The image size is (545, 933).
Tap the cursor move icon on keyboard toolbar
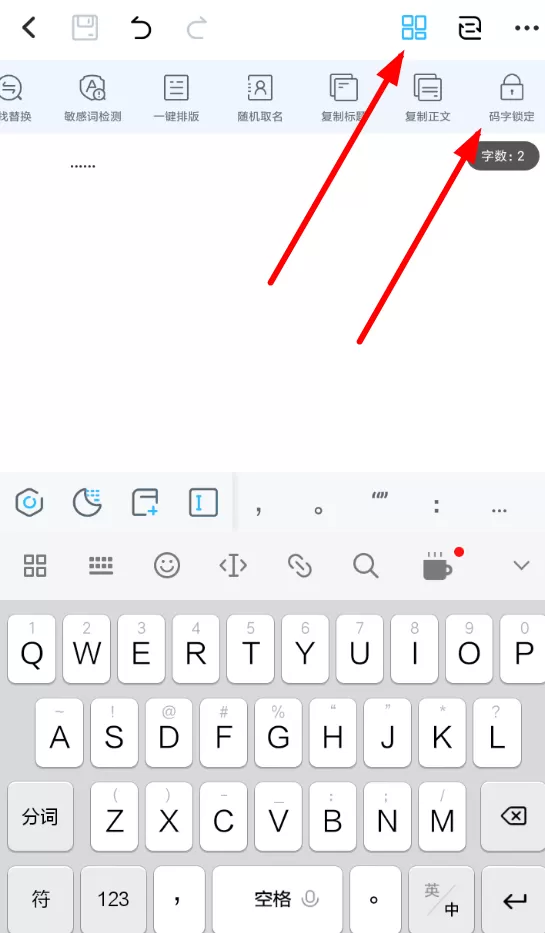click(x=233, y=565)
